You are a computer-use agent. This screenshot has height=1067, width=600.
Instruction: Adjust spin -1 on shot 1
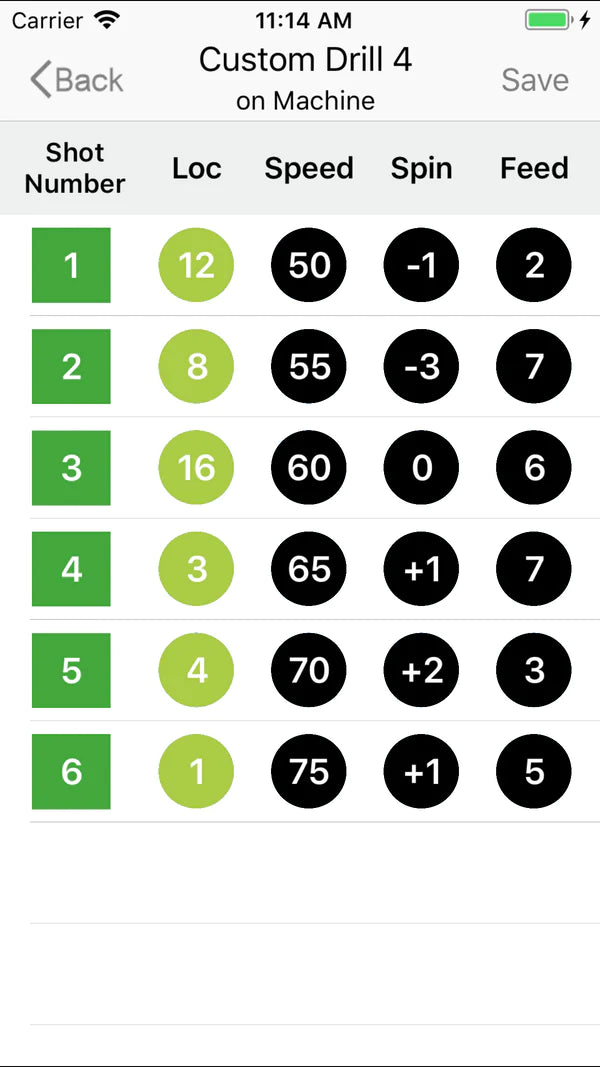[421, 265]
